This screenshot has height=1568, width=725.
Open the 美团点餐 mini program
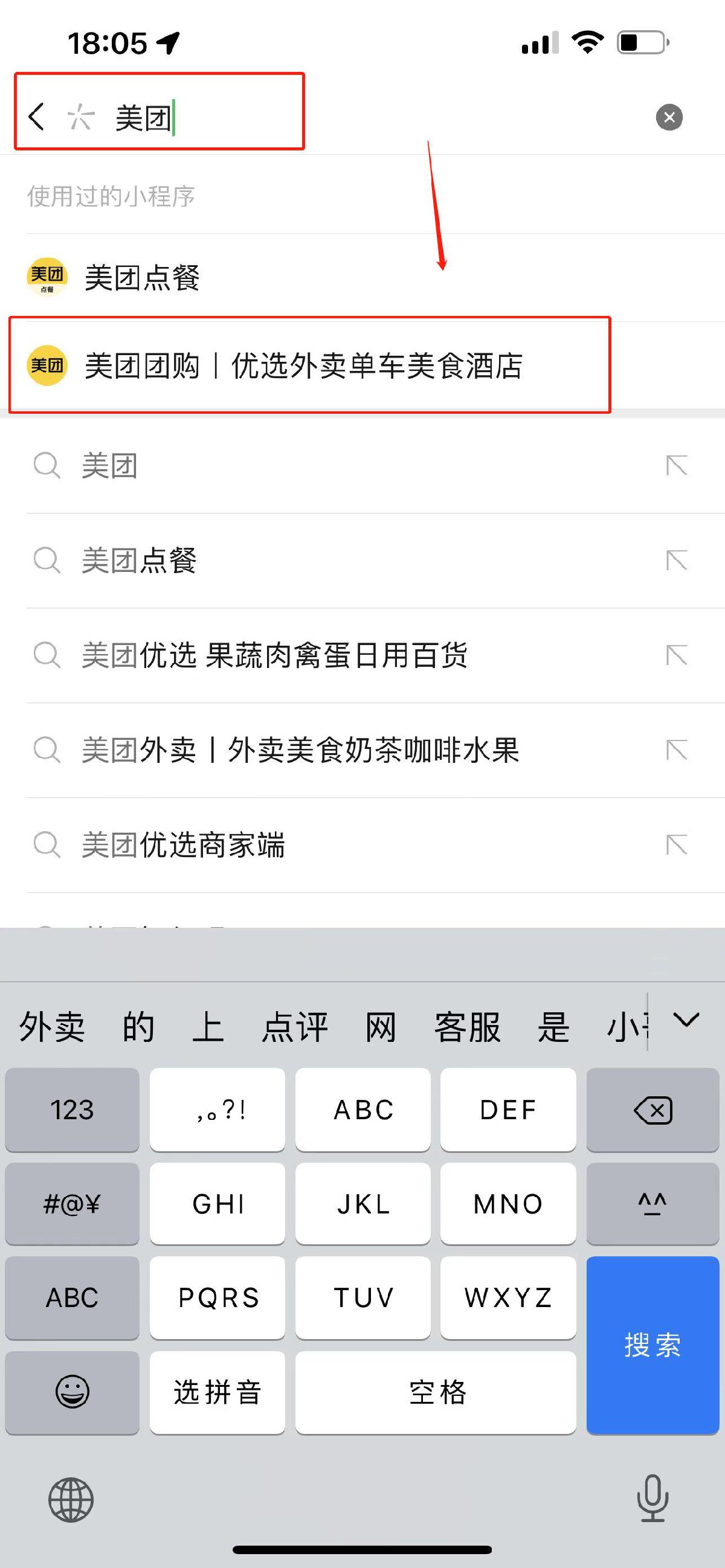click(143, 278)
